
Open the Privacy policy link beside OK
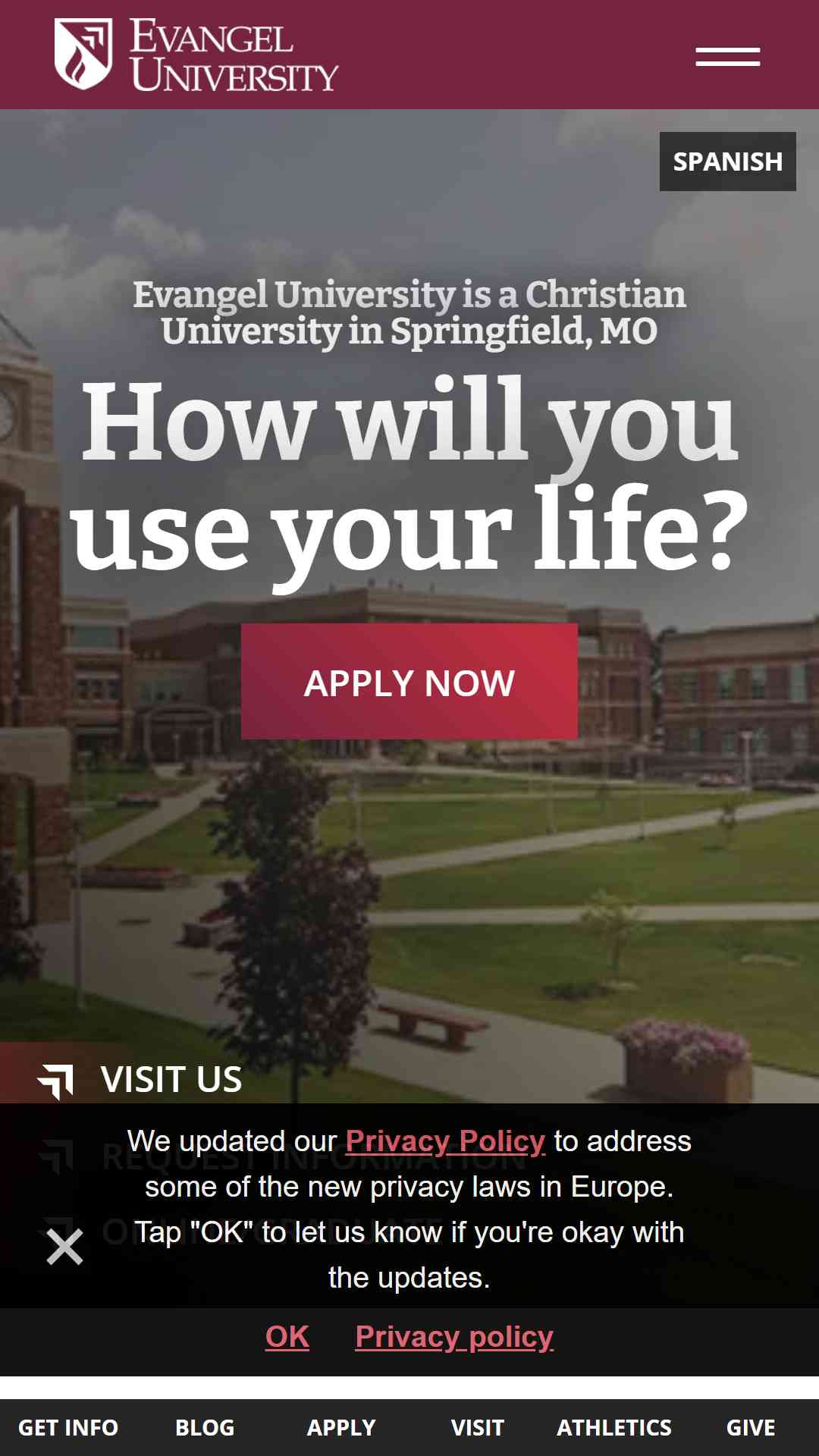[x=454, y=1337]
